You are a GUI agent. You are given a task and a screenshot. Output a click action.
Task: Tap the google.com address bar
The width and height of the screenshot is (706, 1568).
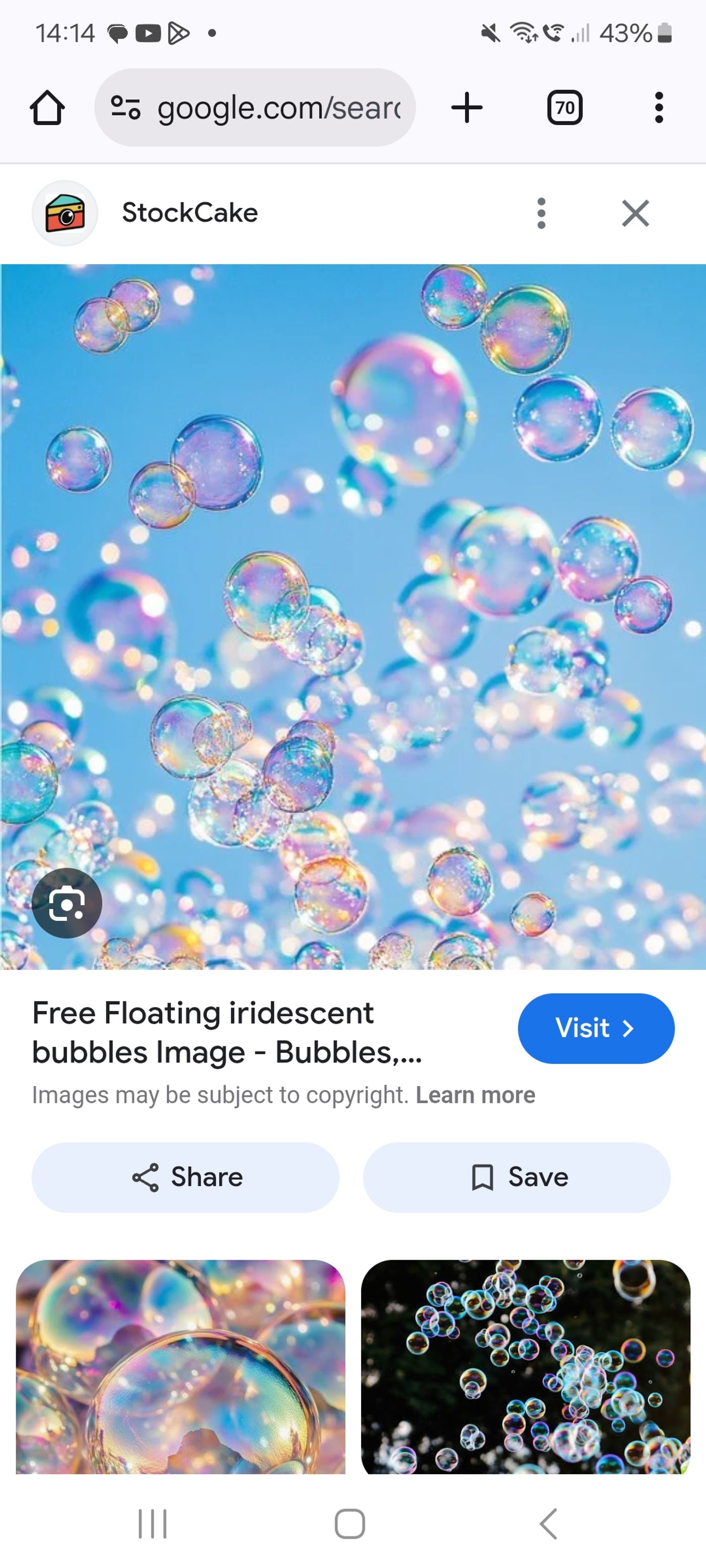pos(255,108)
